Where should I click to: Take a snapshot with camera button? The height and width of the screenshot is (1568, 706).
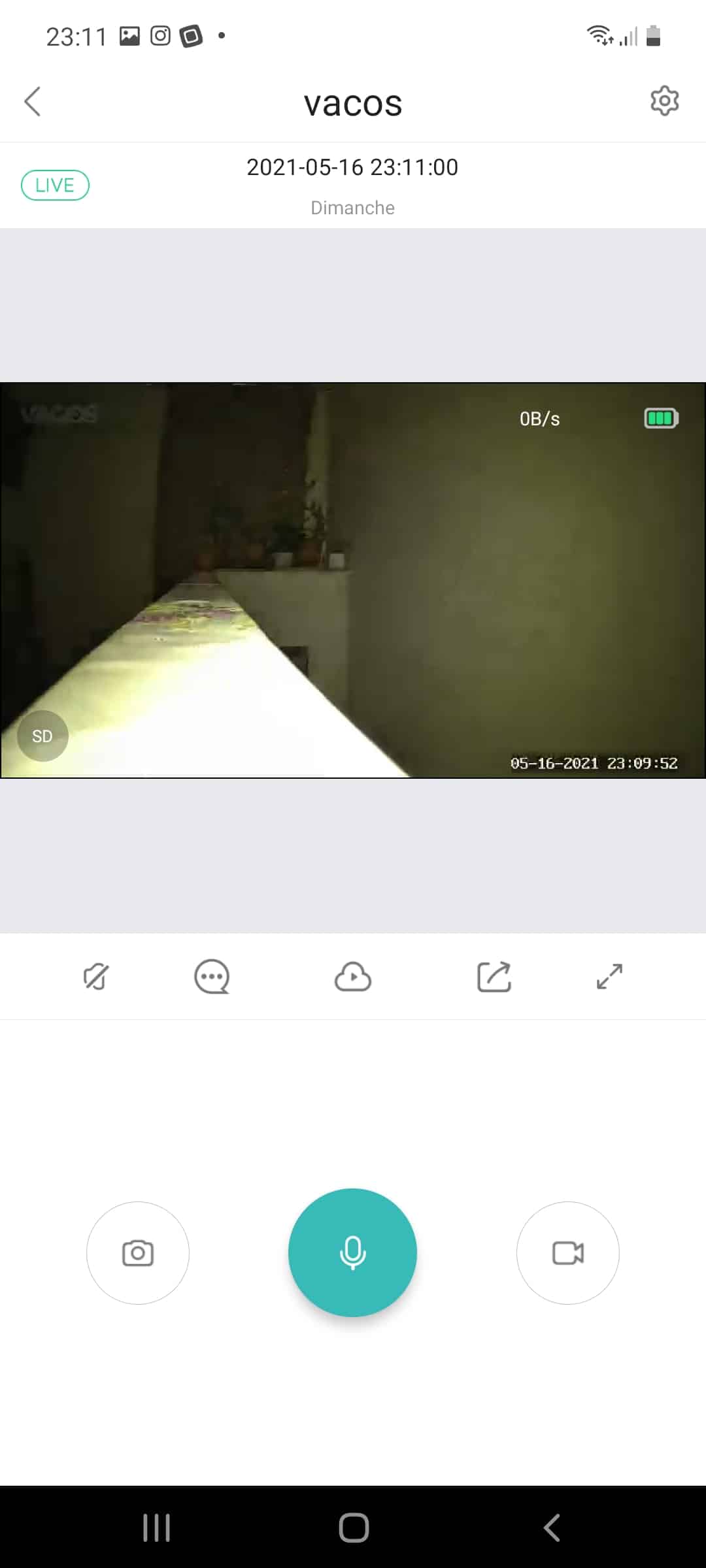click(x=138, y=1253)
